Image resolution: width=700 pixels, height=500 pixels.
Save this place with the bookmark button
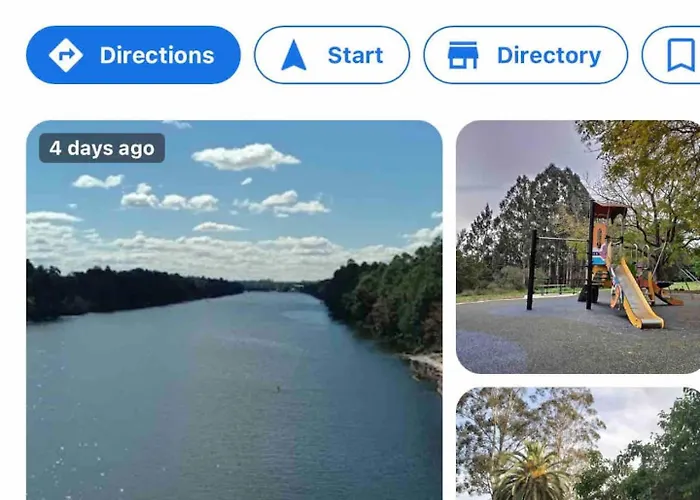(680, 55)
